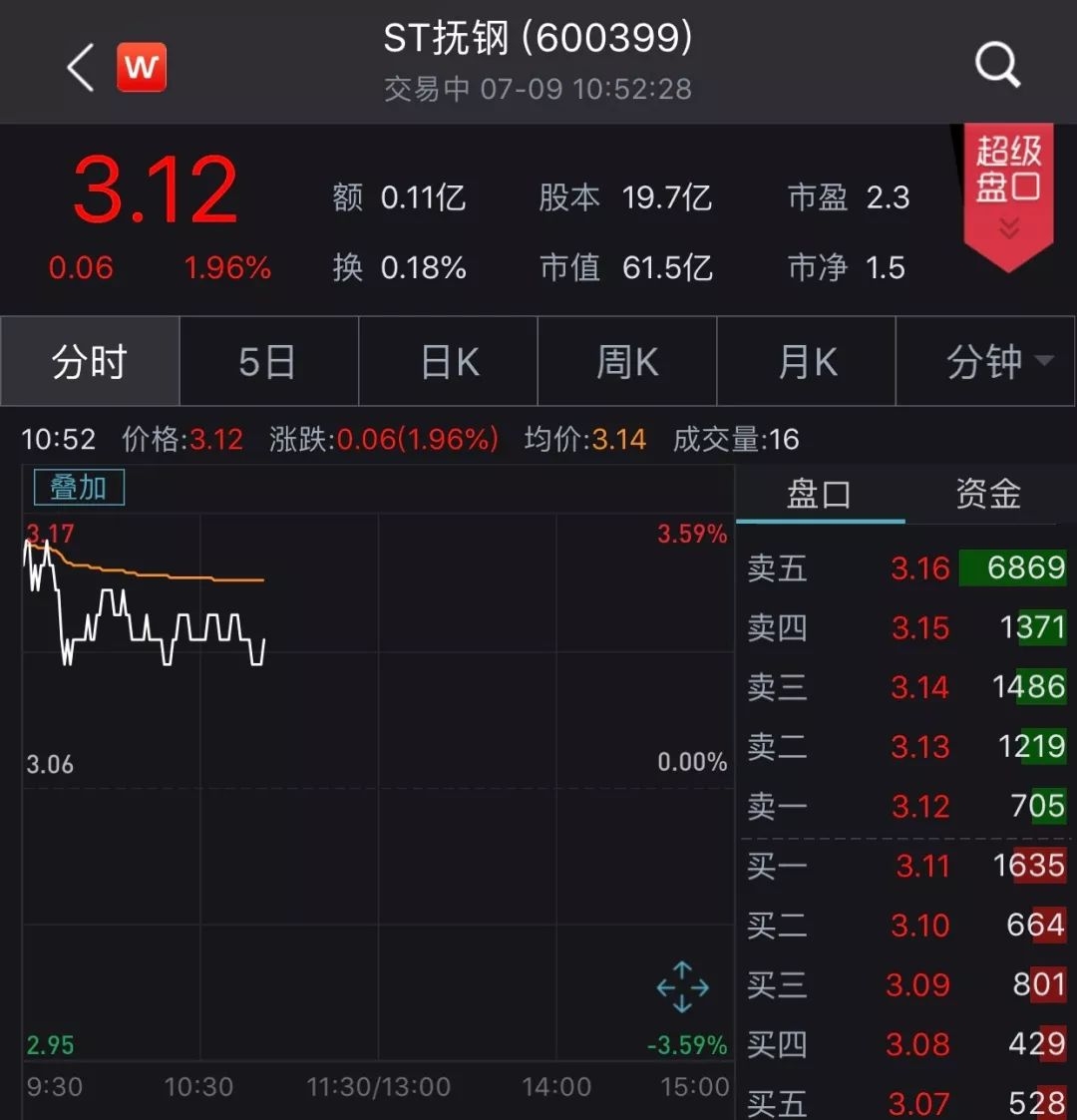Screen dimensions: 1077x1120
Task: Select the 盘口 order book tab
Action: 819,494
